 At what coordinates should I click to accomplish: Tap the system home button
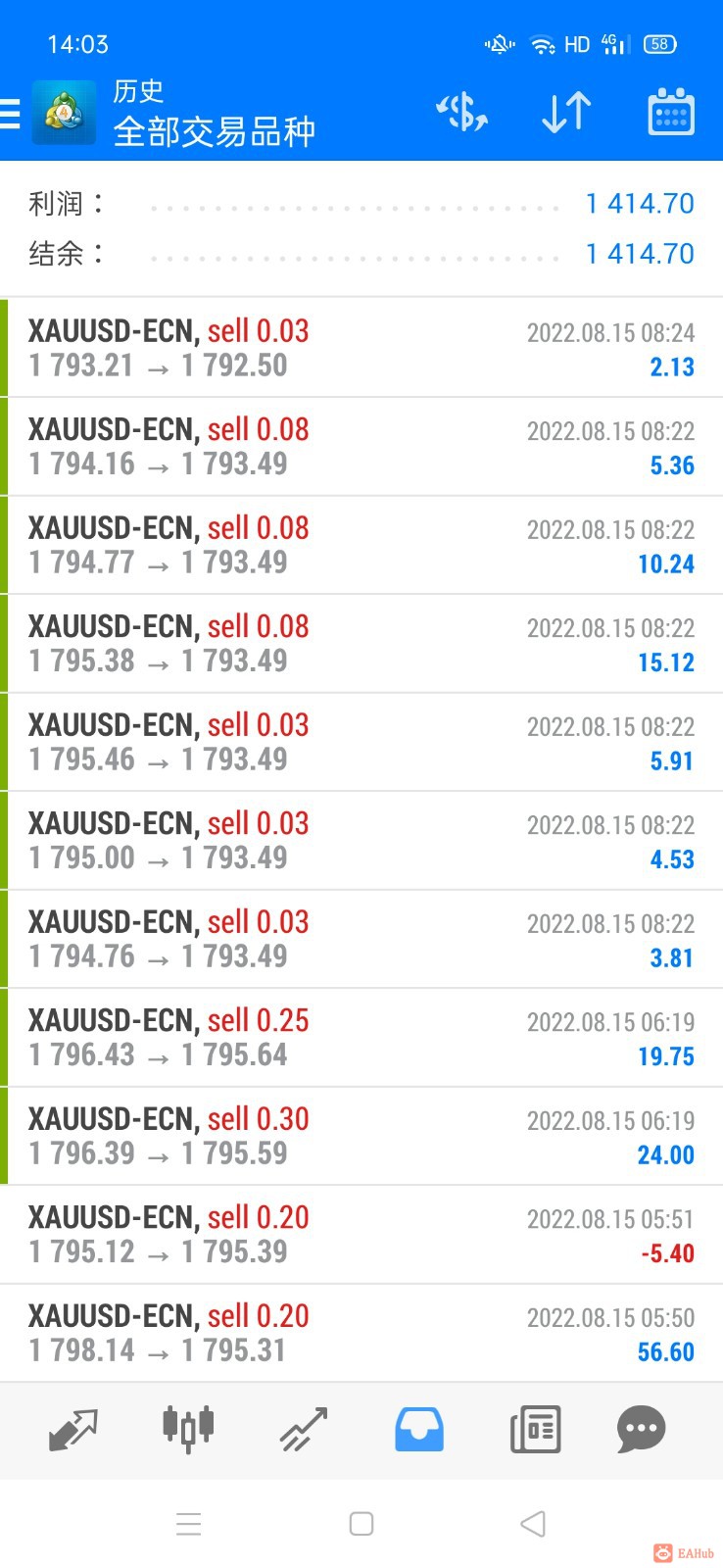coord(361,1524)
